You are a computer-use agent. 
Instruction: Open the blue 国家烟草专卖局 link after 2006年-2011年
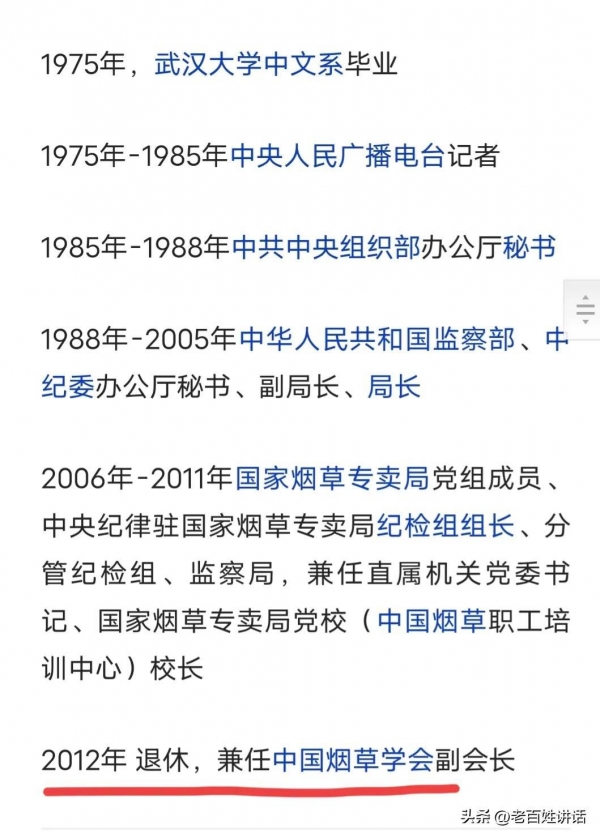332,478
